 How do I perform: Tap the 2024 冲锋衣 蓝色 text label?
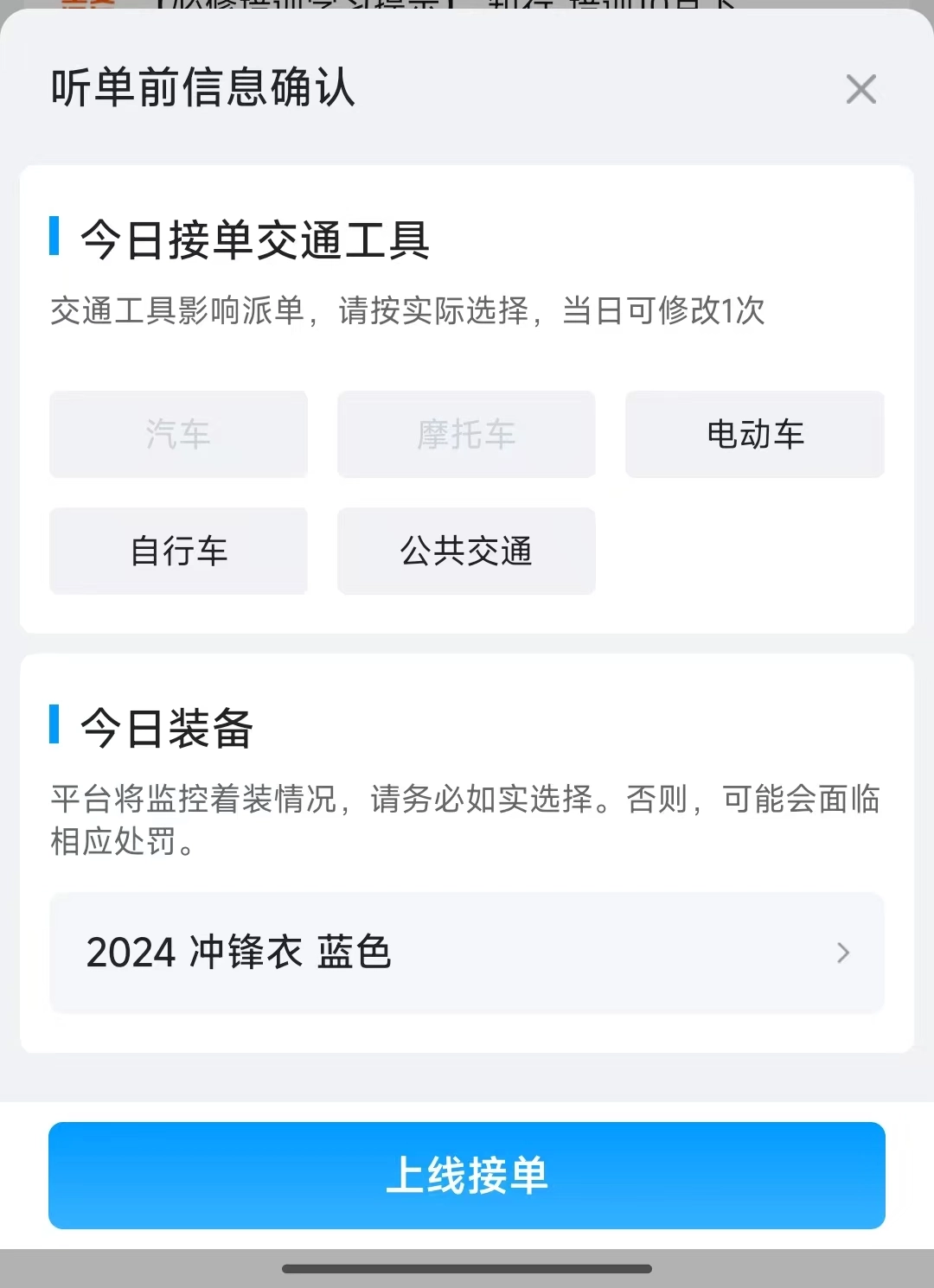(x=240, y=953)
